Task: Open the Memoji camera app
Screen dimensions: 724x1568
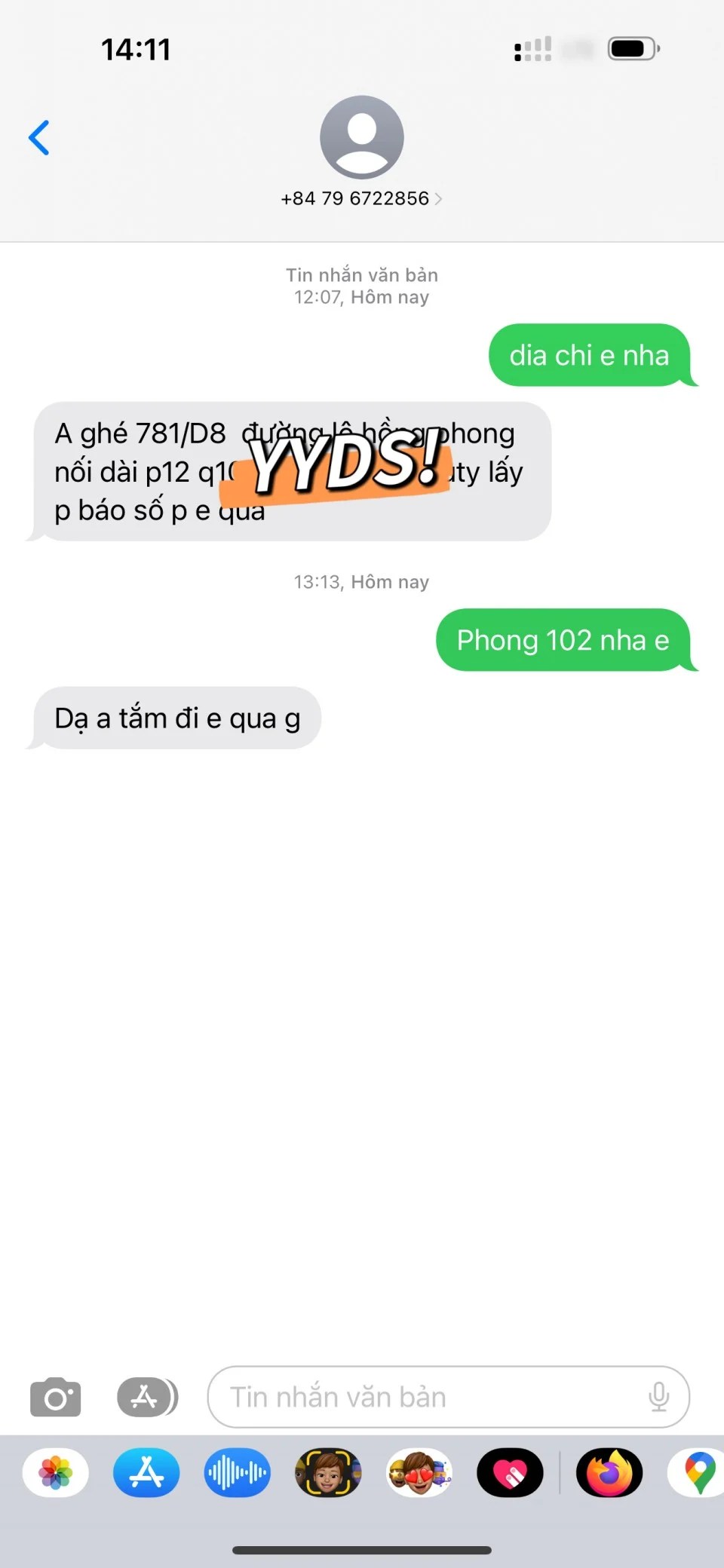Action: coord(327,1472)
